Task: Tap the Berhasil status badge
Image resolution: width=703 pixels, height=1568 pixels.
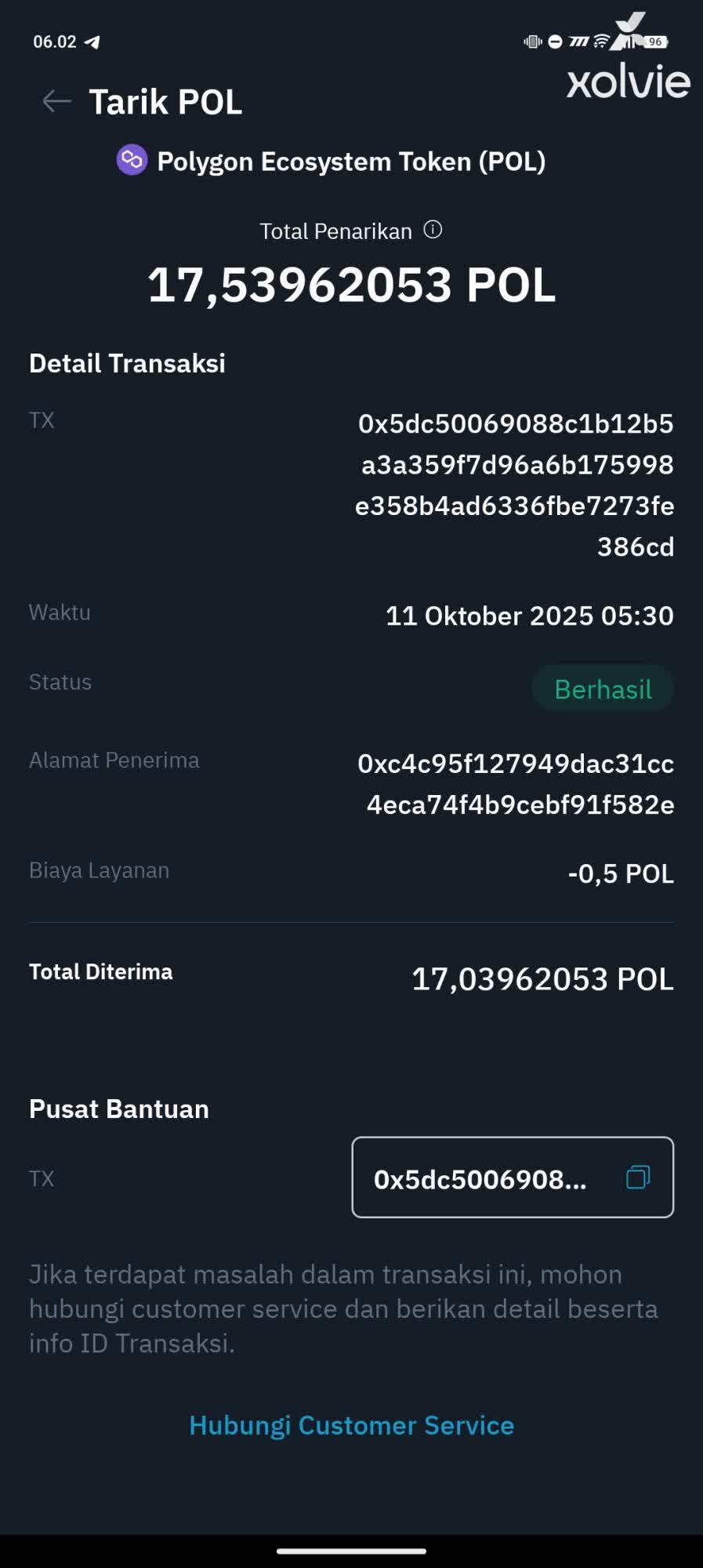Action: coord(603,688)
